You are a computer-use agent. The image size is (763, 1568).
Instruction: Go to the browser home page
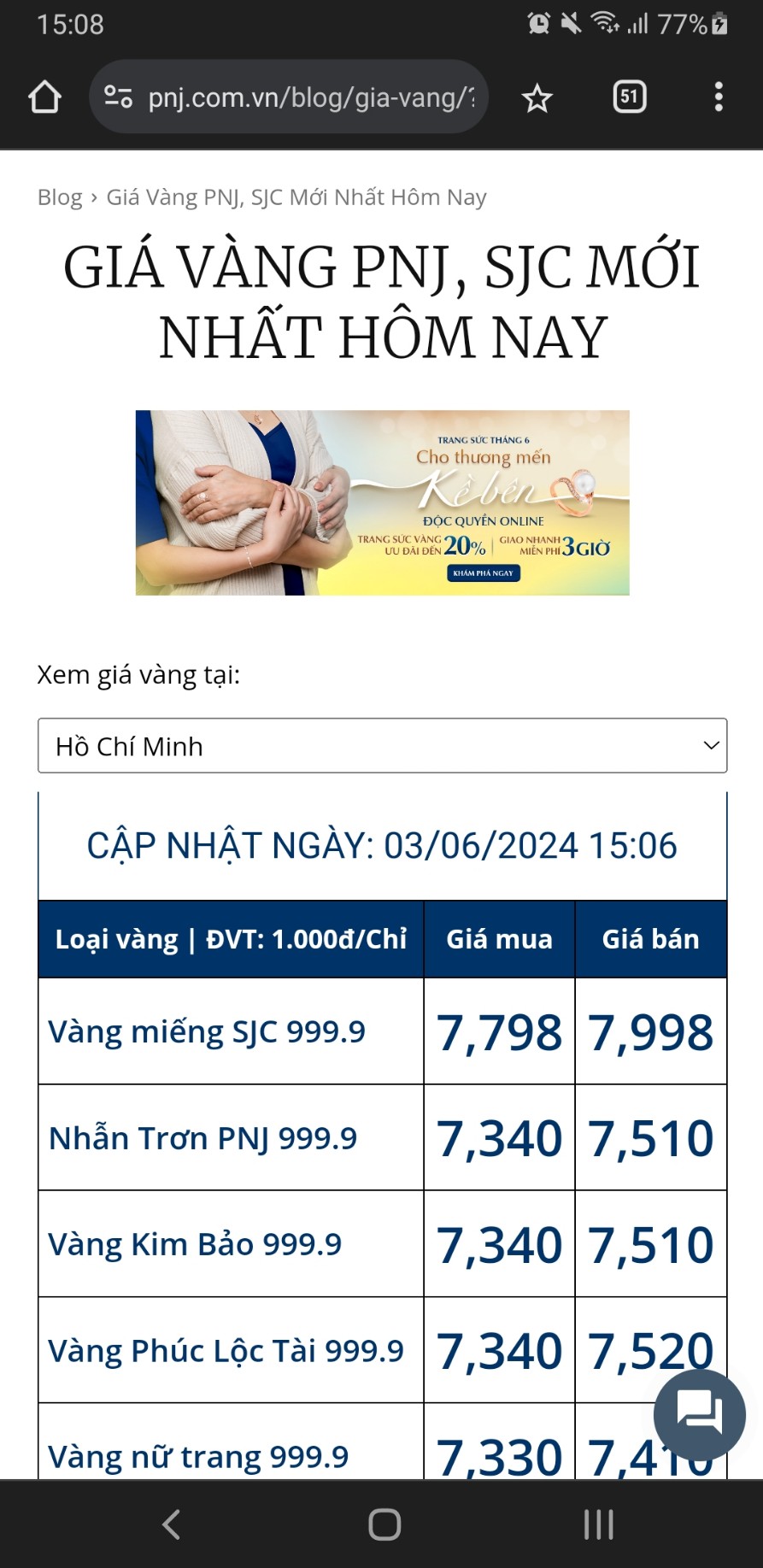[44, 97]
